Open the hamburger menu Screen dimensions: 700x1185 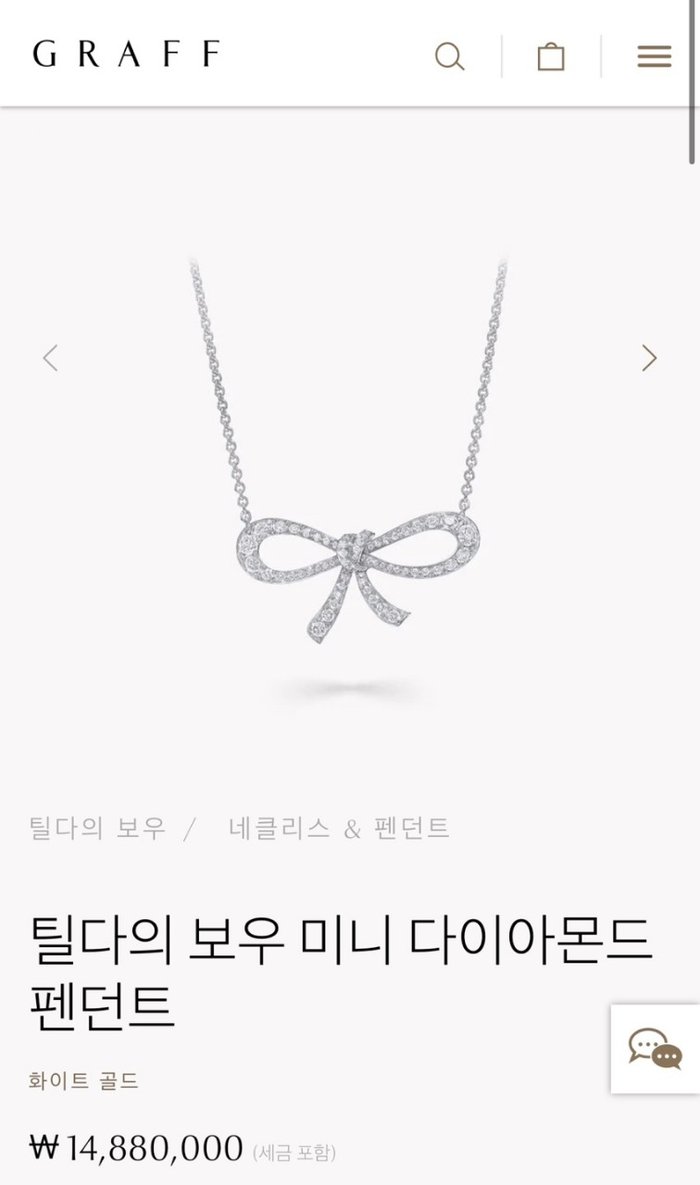click(654, 56)
